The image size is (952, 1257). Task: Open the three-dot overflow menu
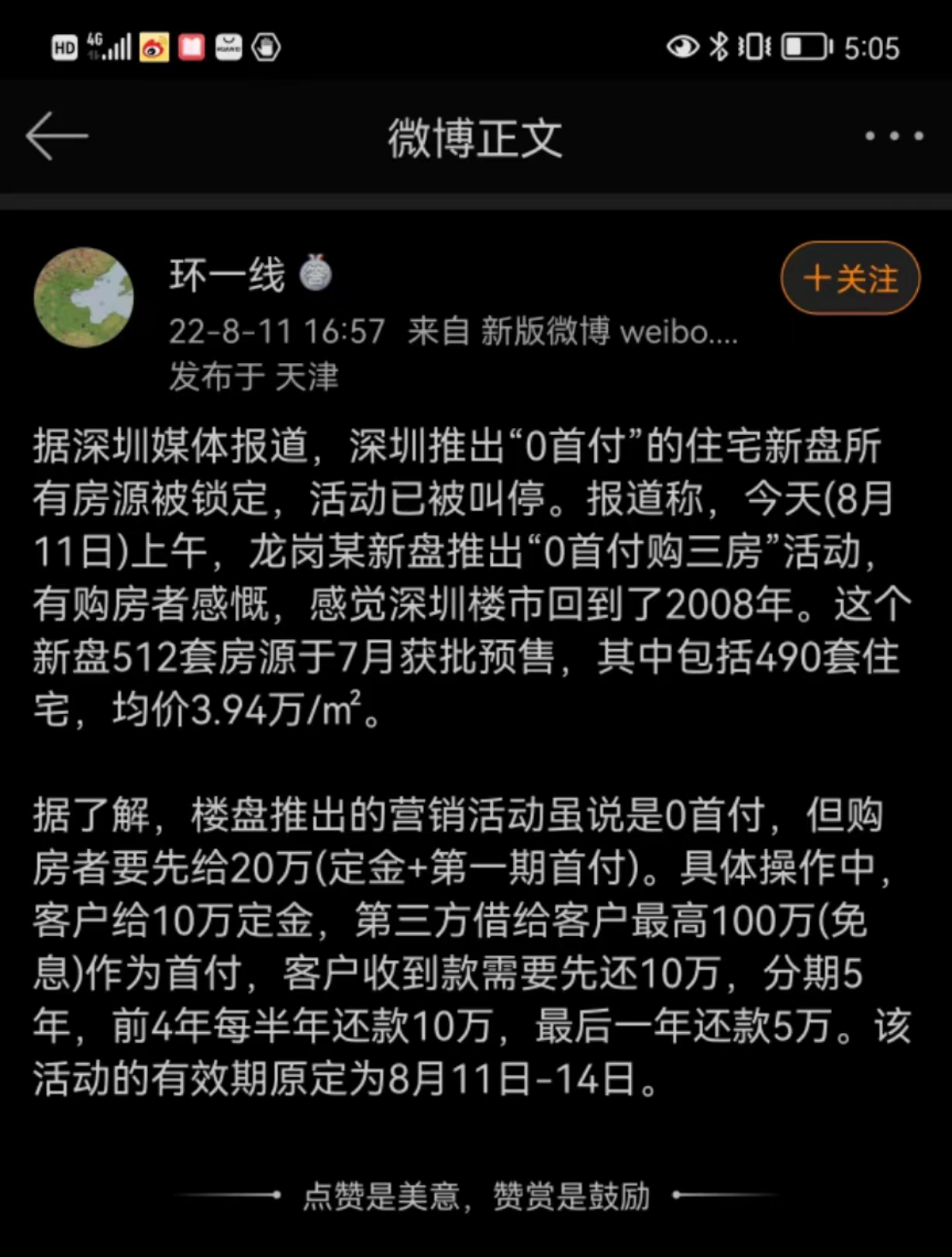894,136
